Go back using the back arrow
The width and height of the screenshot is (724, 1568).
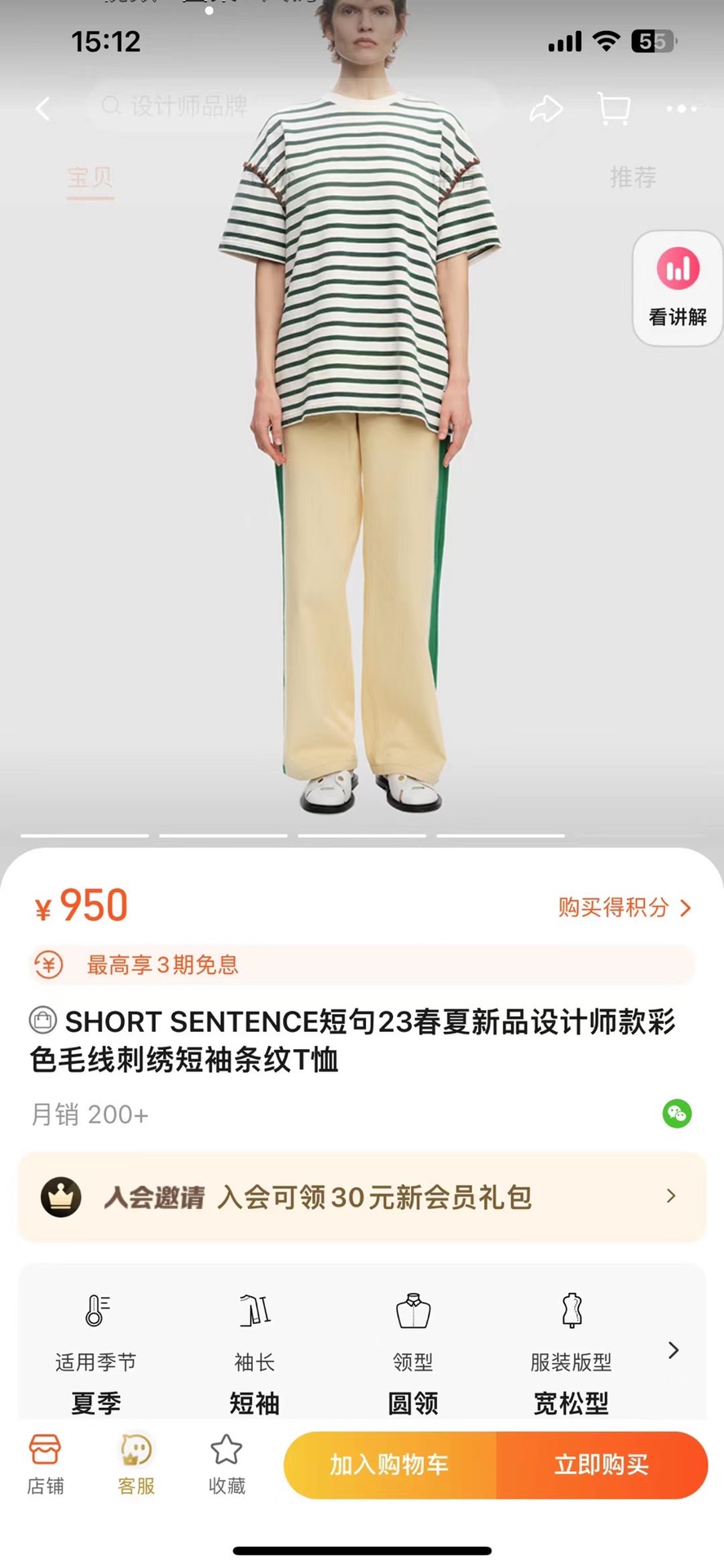click(43, 109)
